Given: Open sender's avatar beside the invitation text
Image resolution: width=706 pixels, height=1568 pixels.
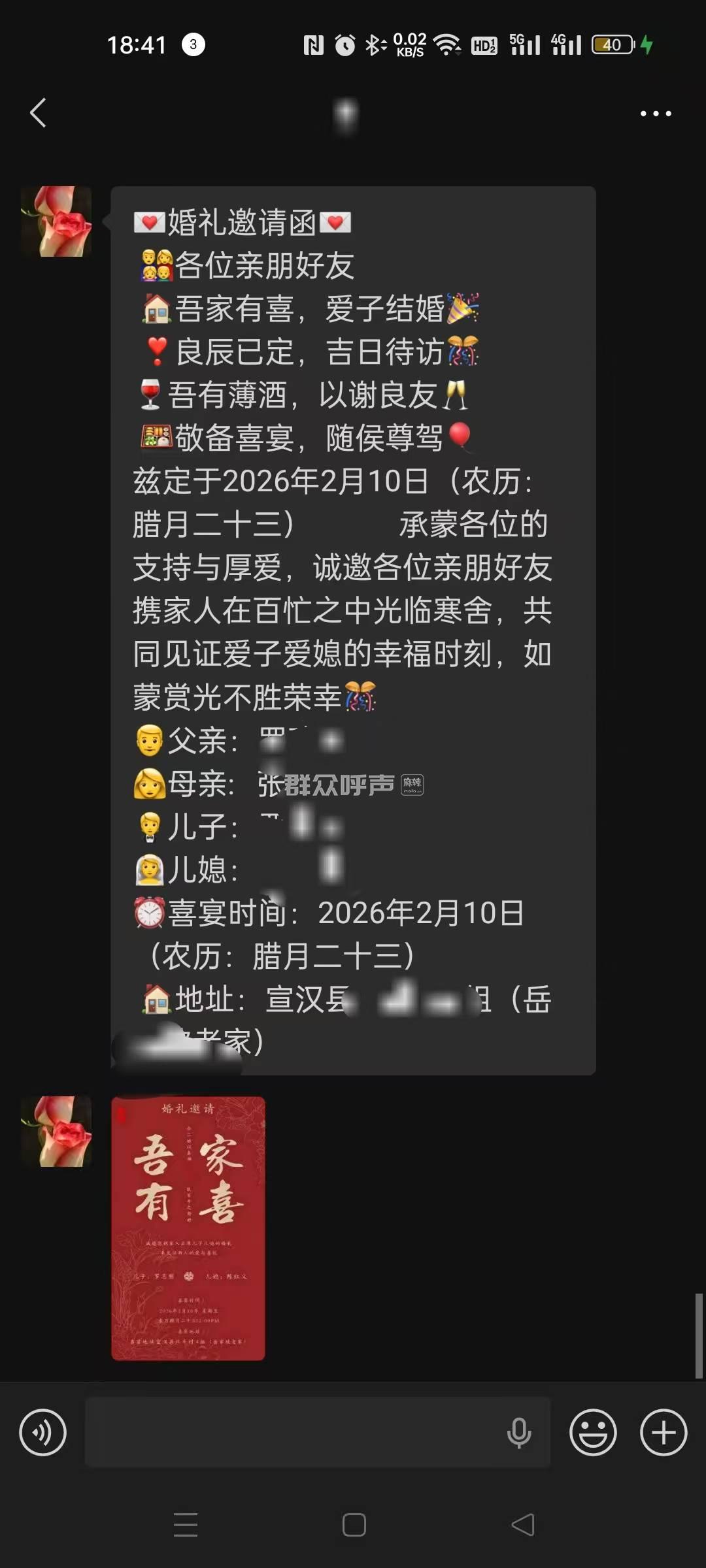Looking at the screenshot, I should click(56, 221).
